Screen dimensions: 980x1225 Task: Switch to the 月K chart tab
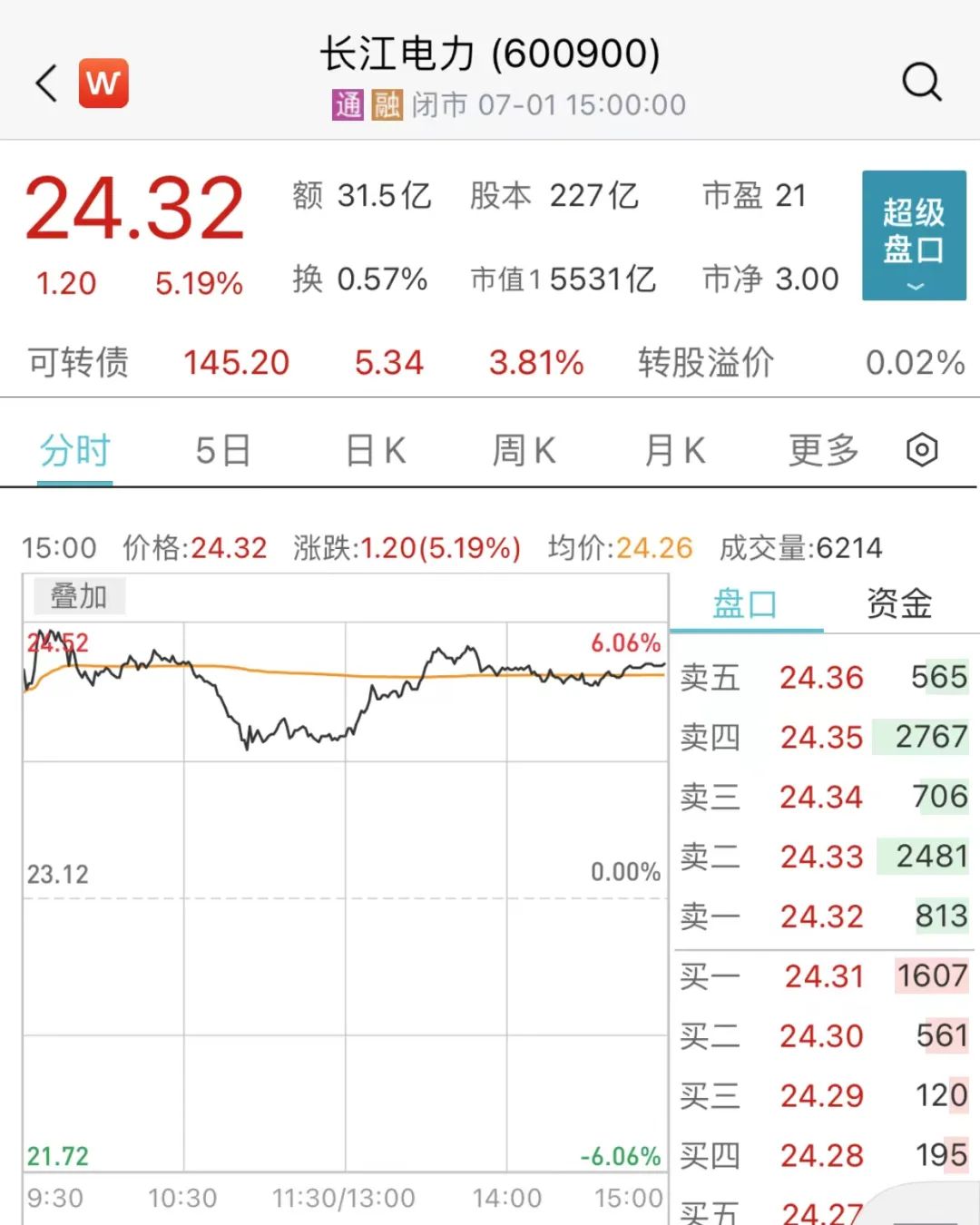point(674,450)
